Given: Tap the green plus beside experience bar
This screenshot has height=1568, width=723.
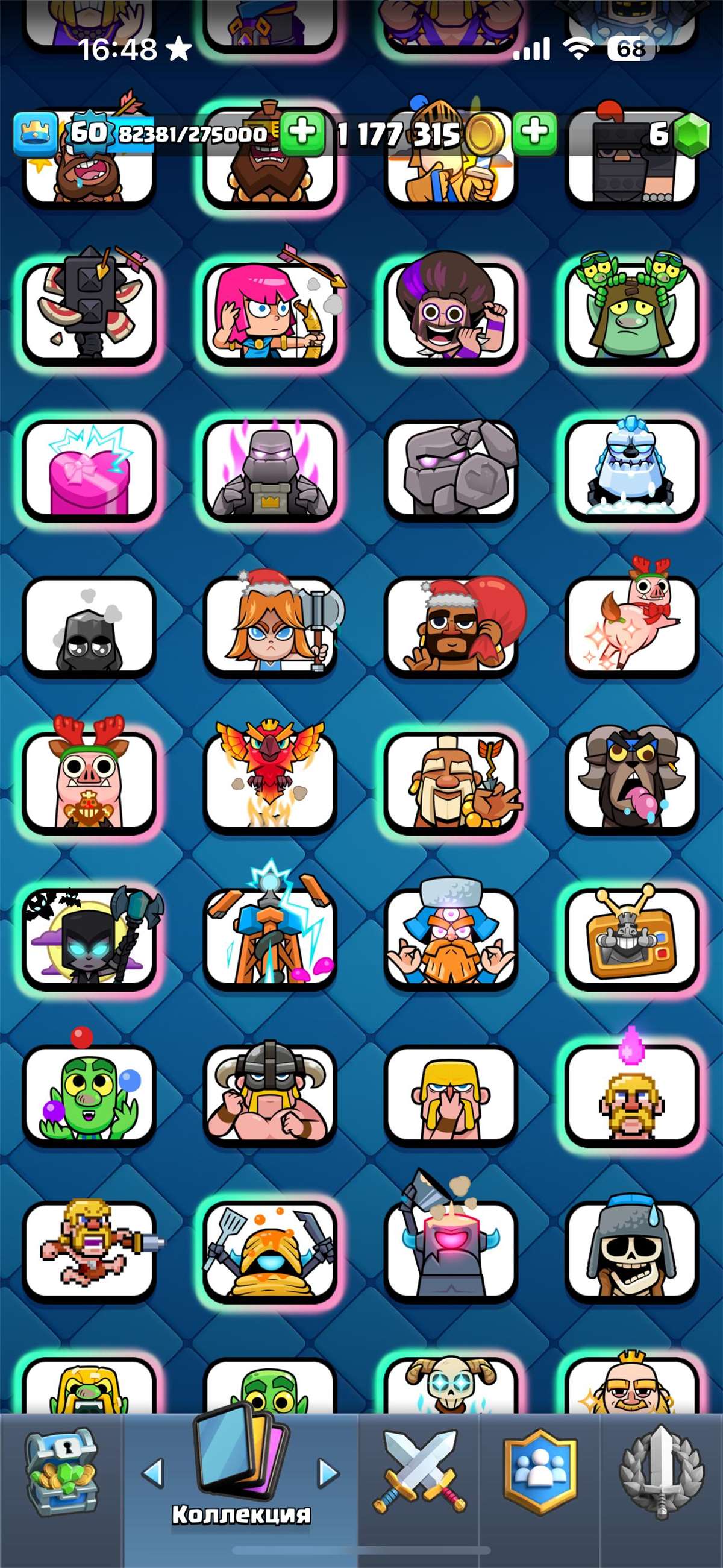Looking at the screenshot, I should [x=302, y=132].
